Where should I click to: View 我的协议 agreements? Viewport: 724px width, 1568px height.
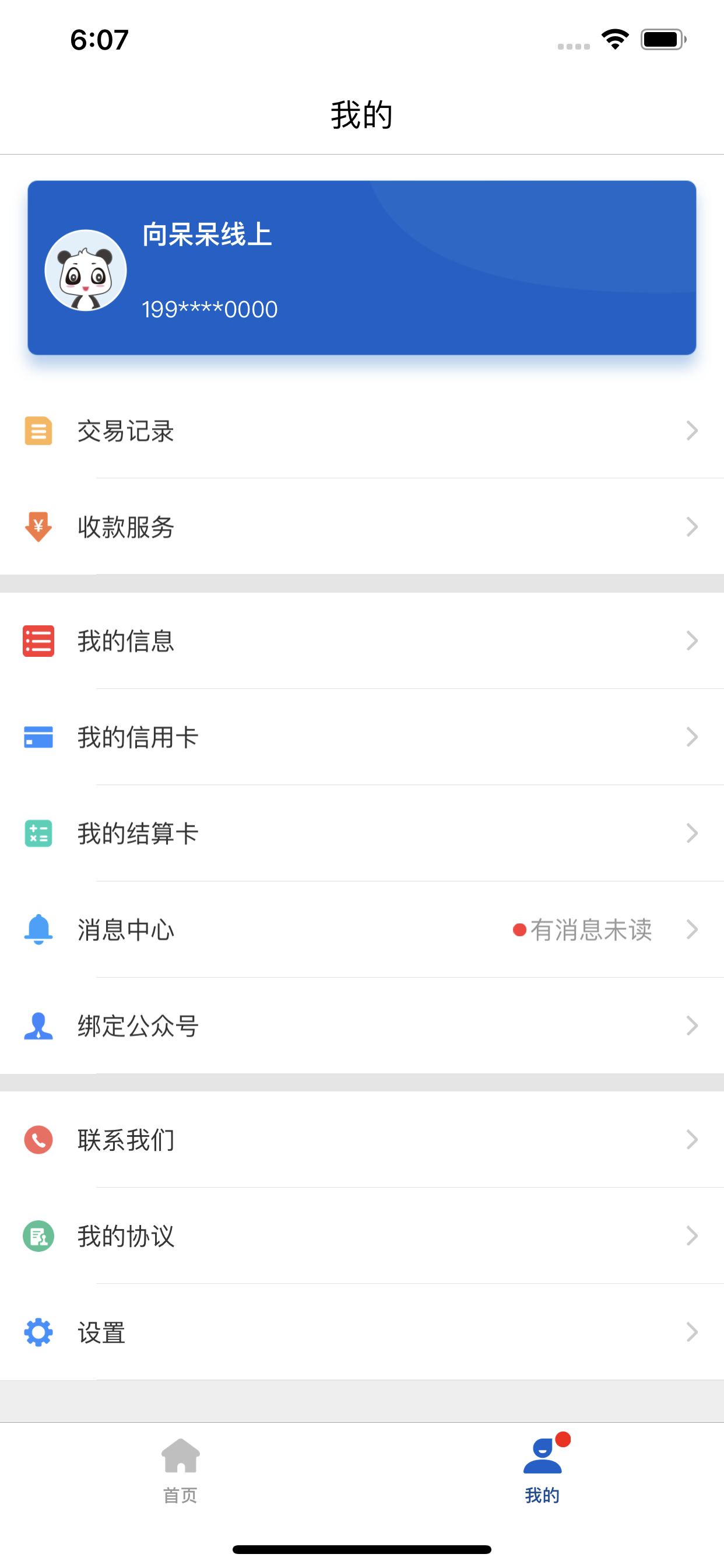[x=362, y=1235]
